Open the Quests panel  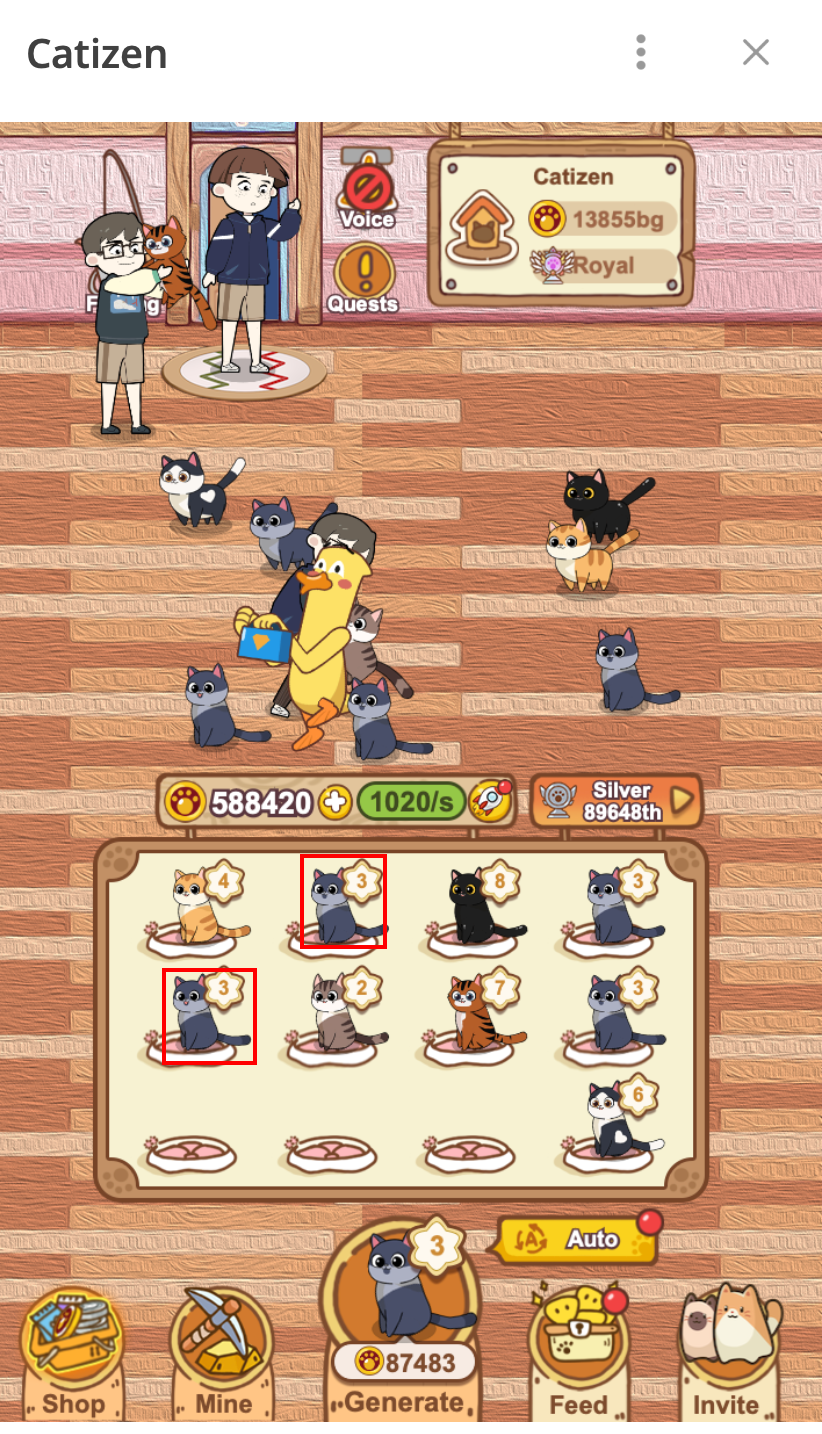point(364,275)
